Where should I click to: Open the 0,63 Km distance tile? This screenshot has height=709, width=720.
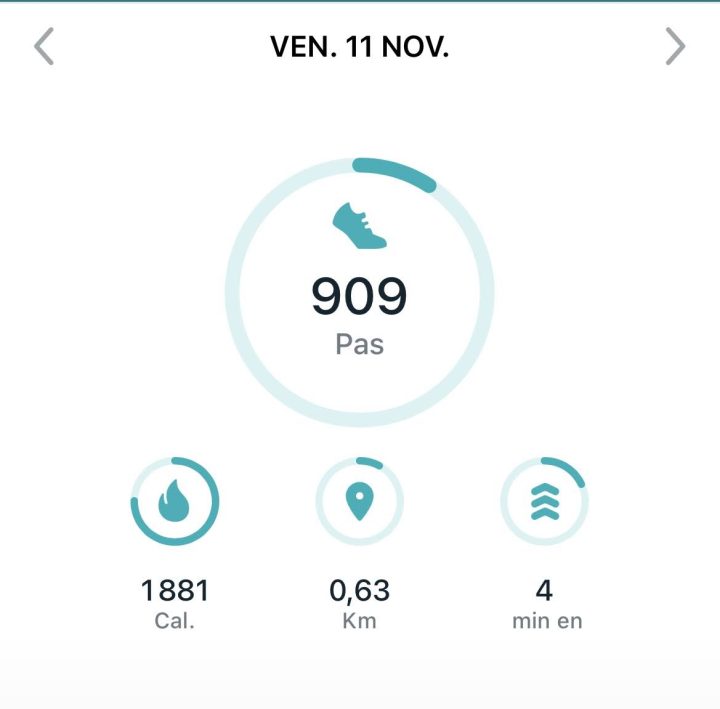[x=360, y=544]
